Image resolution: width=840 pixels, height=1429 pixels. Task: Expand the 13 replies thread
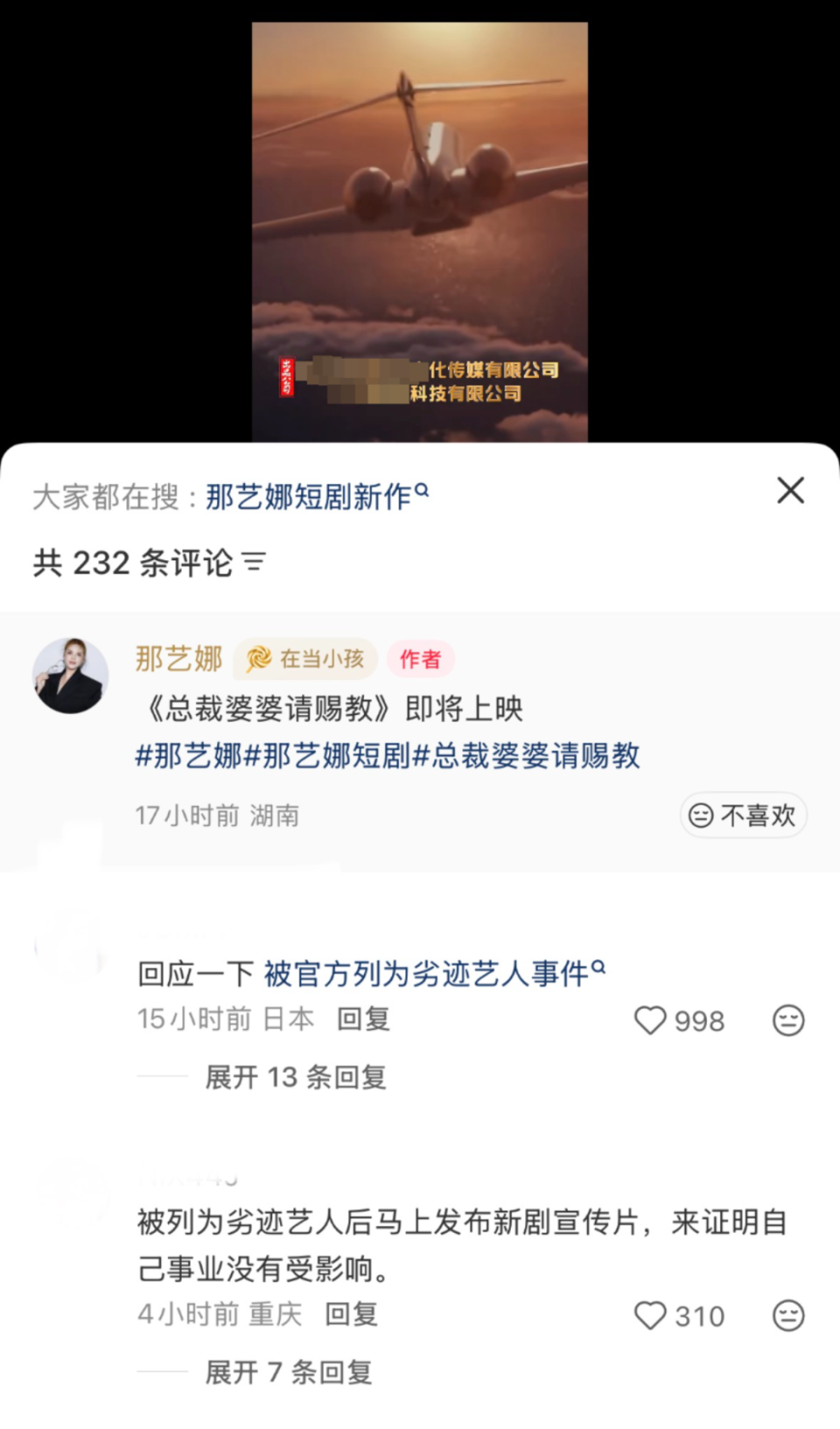click(x=293, y=1077)
